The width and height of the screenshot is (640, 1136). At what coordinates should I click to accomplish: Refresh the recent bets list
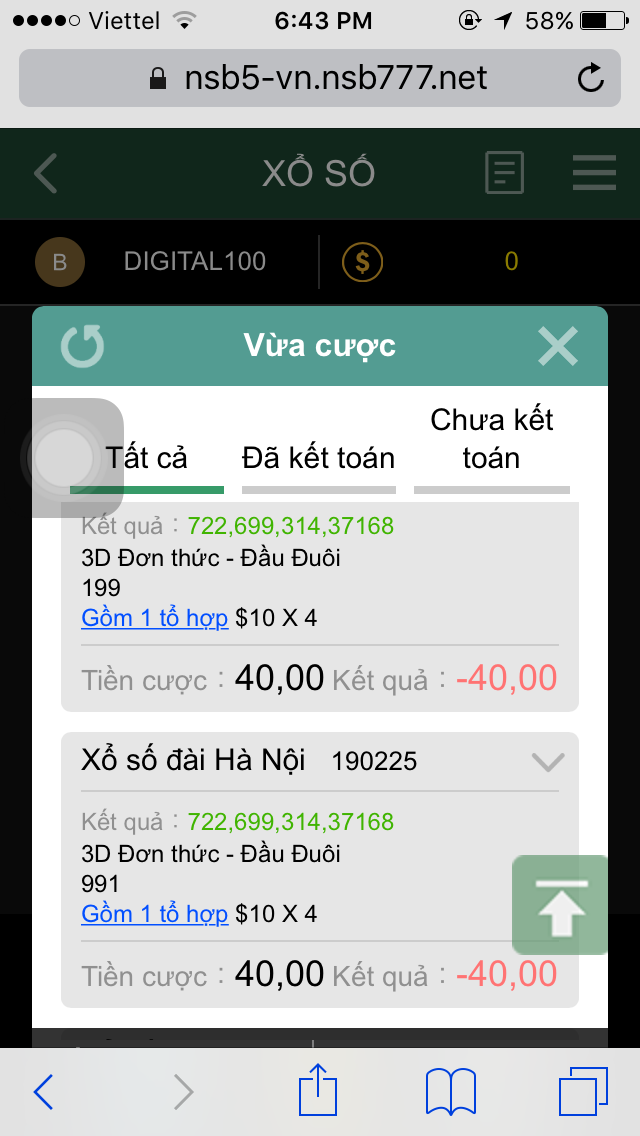(x=82, y=346)
